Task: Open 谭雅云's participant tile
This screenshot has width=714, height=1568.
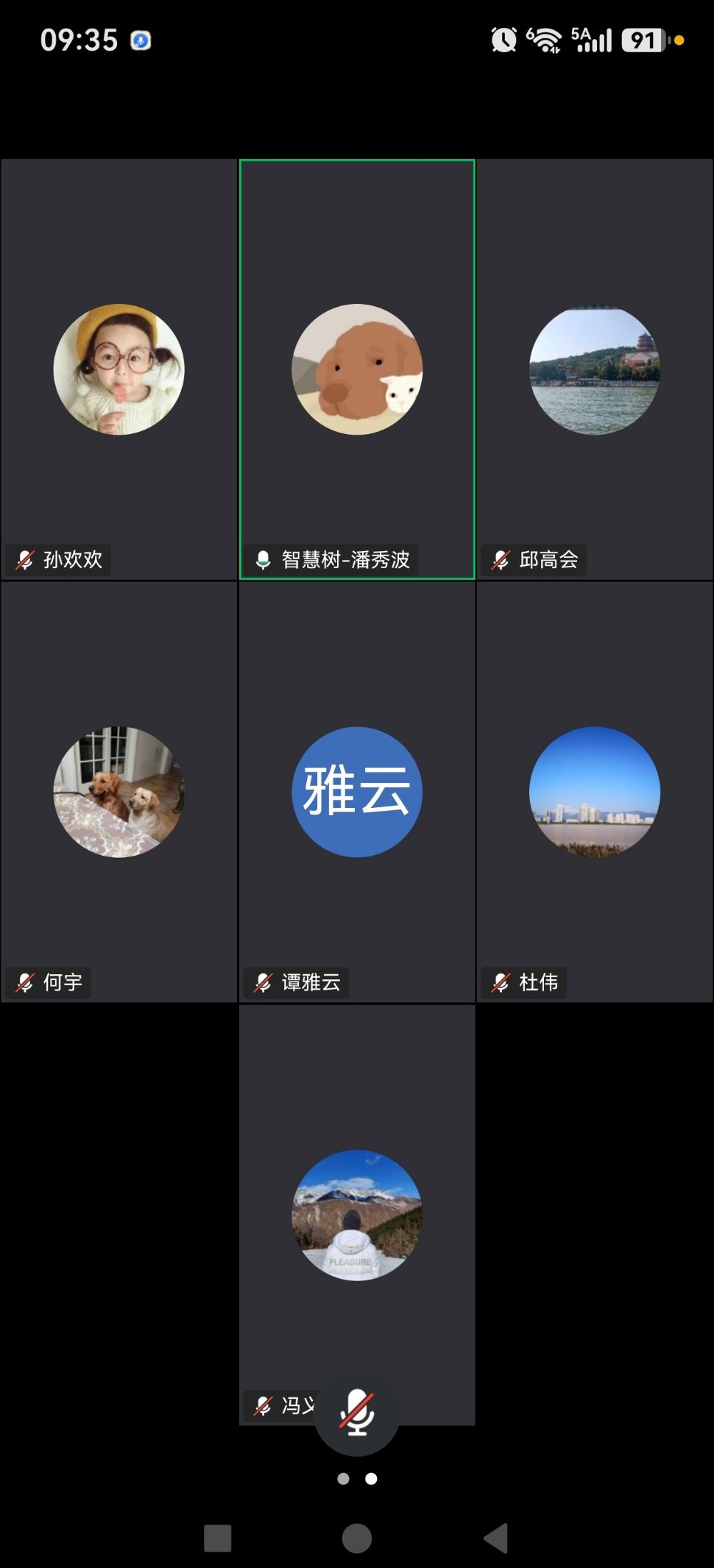Action: (x=357, y=792)
